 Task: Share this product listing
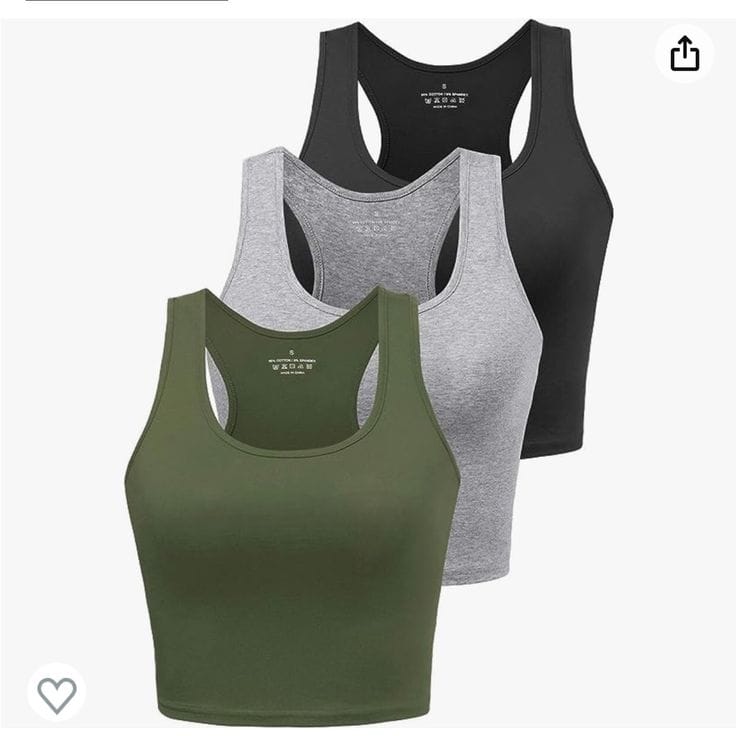tap(685, 53)
